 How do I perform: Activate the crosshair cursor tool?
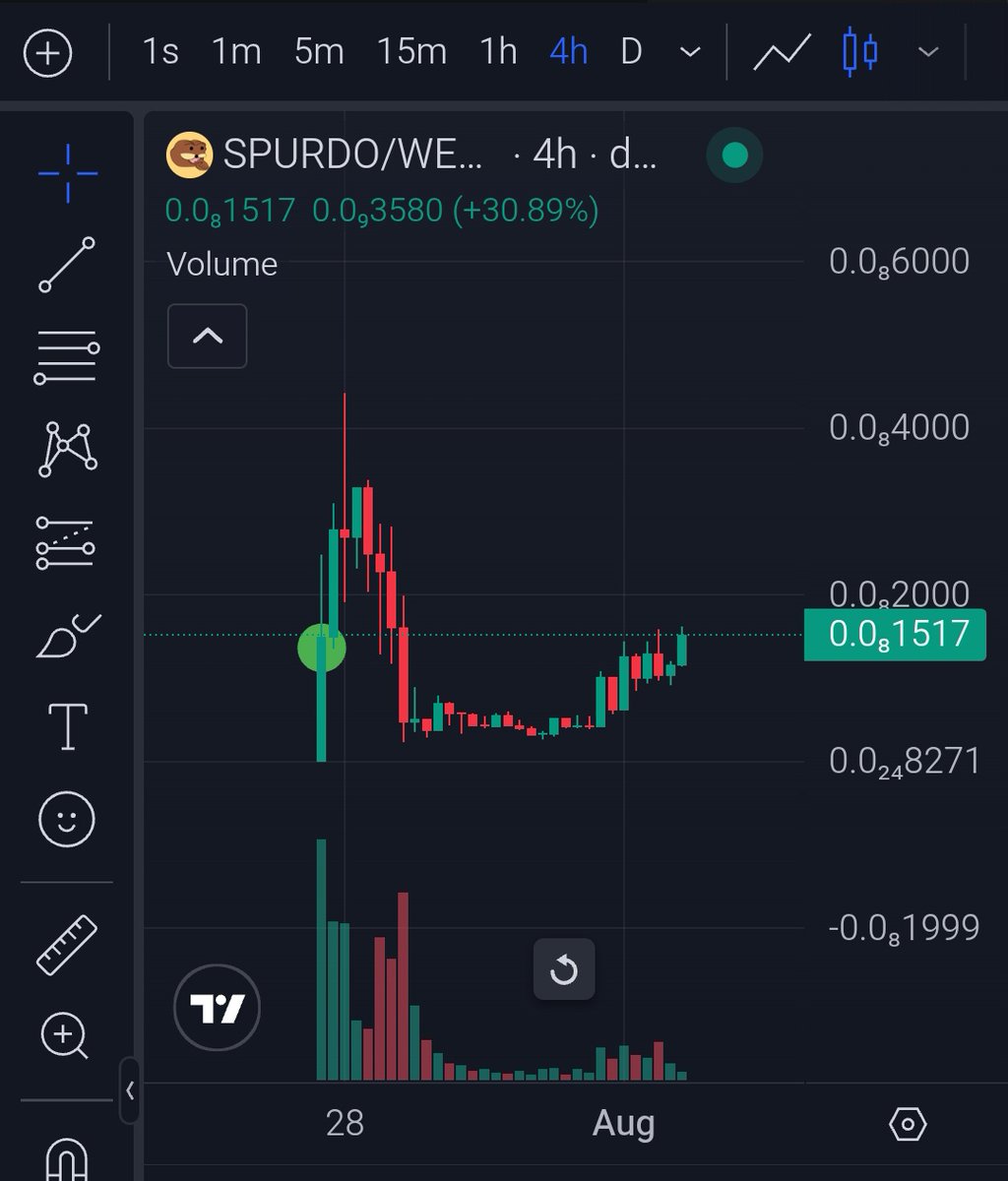(68, 174)
